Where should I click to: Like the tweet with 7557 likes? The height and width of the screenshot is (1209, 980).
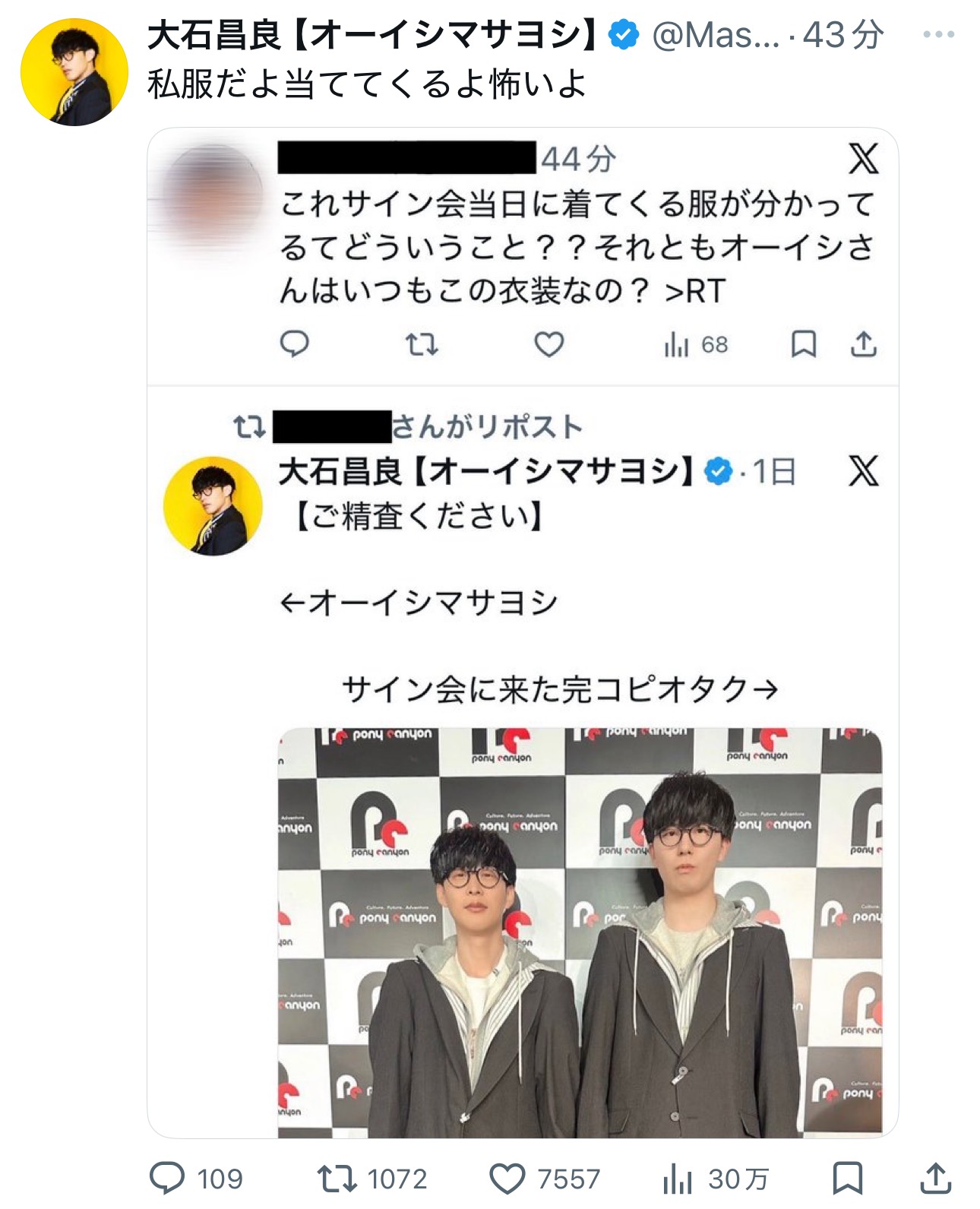pyautogui.click(x=507, y=1179)
